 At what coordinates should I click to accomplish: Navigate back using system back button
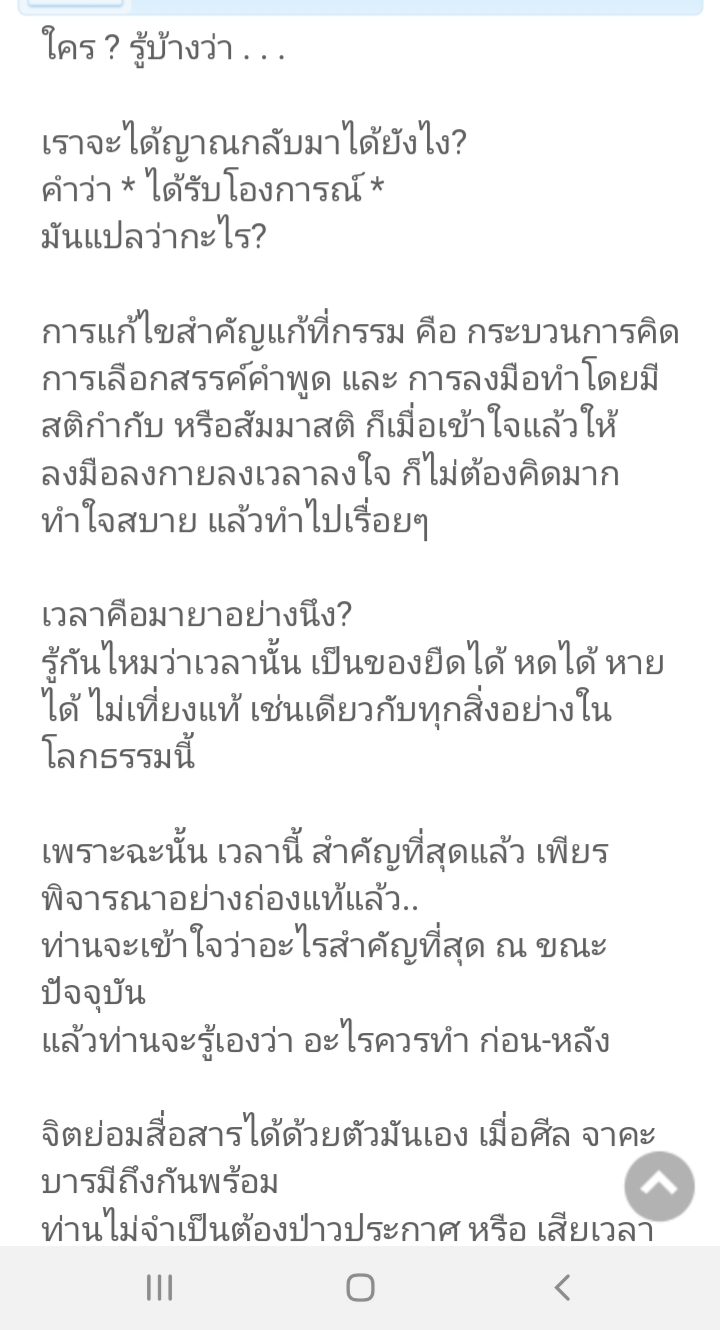point(562,1287)
